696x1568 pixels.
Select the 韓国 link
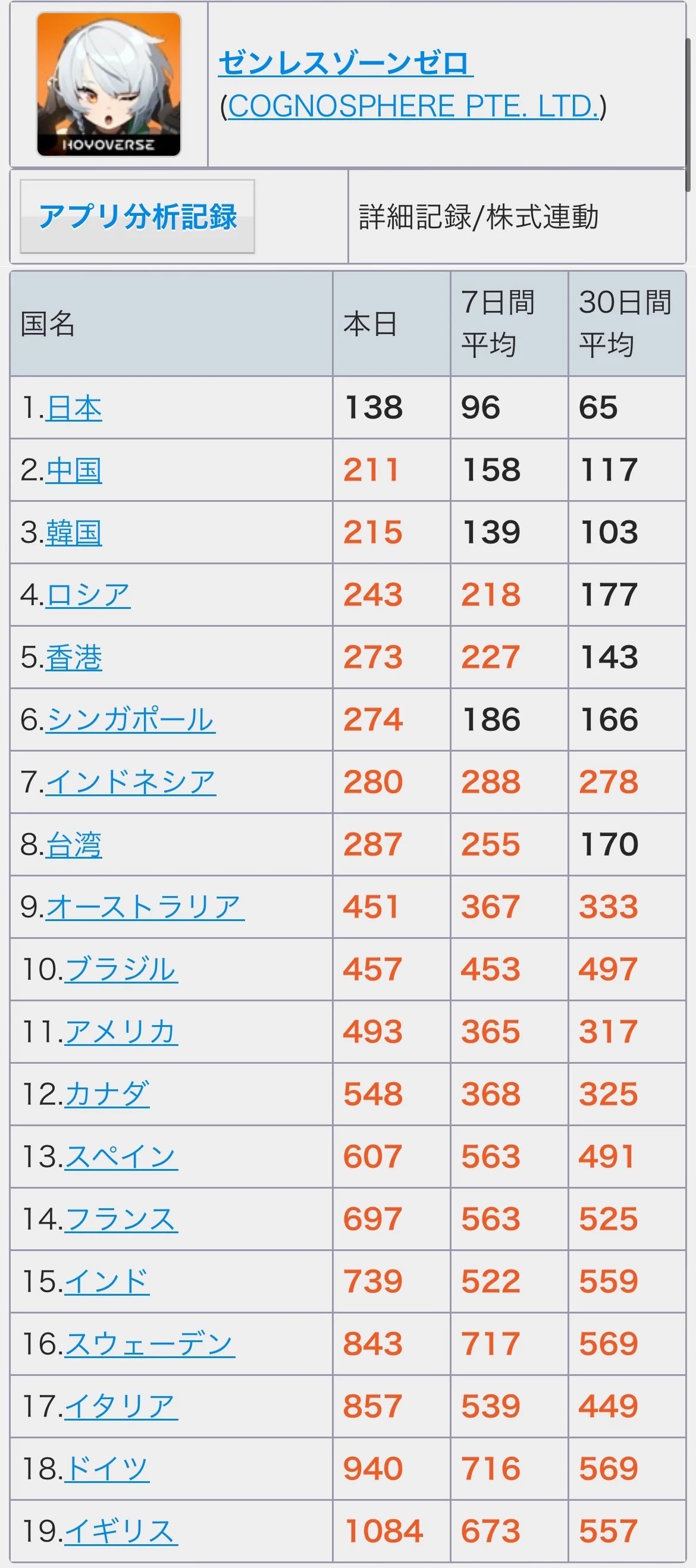coord(74,533)
